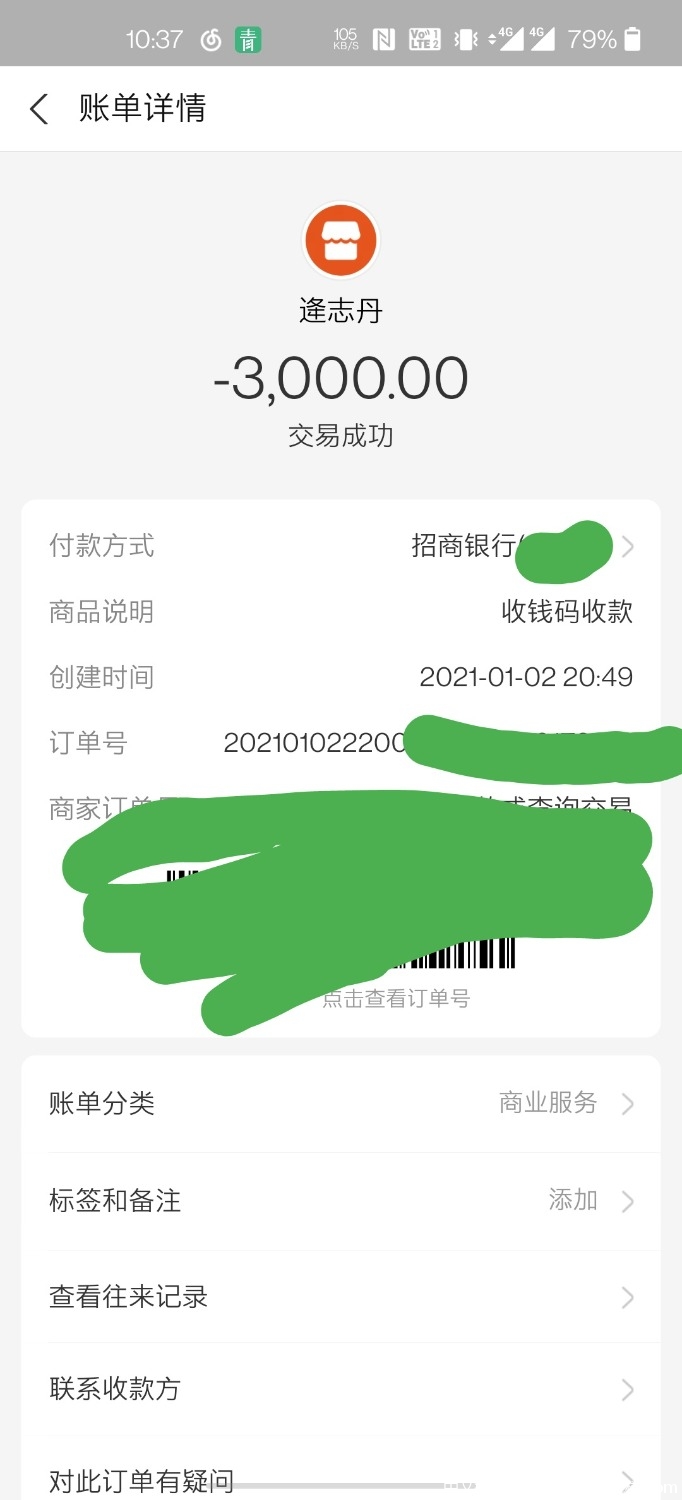Open 对此订单有疑问 help row
Screen dimensions: 682x1500
340,1480
